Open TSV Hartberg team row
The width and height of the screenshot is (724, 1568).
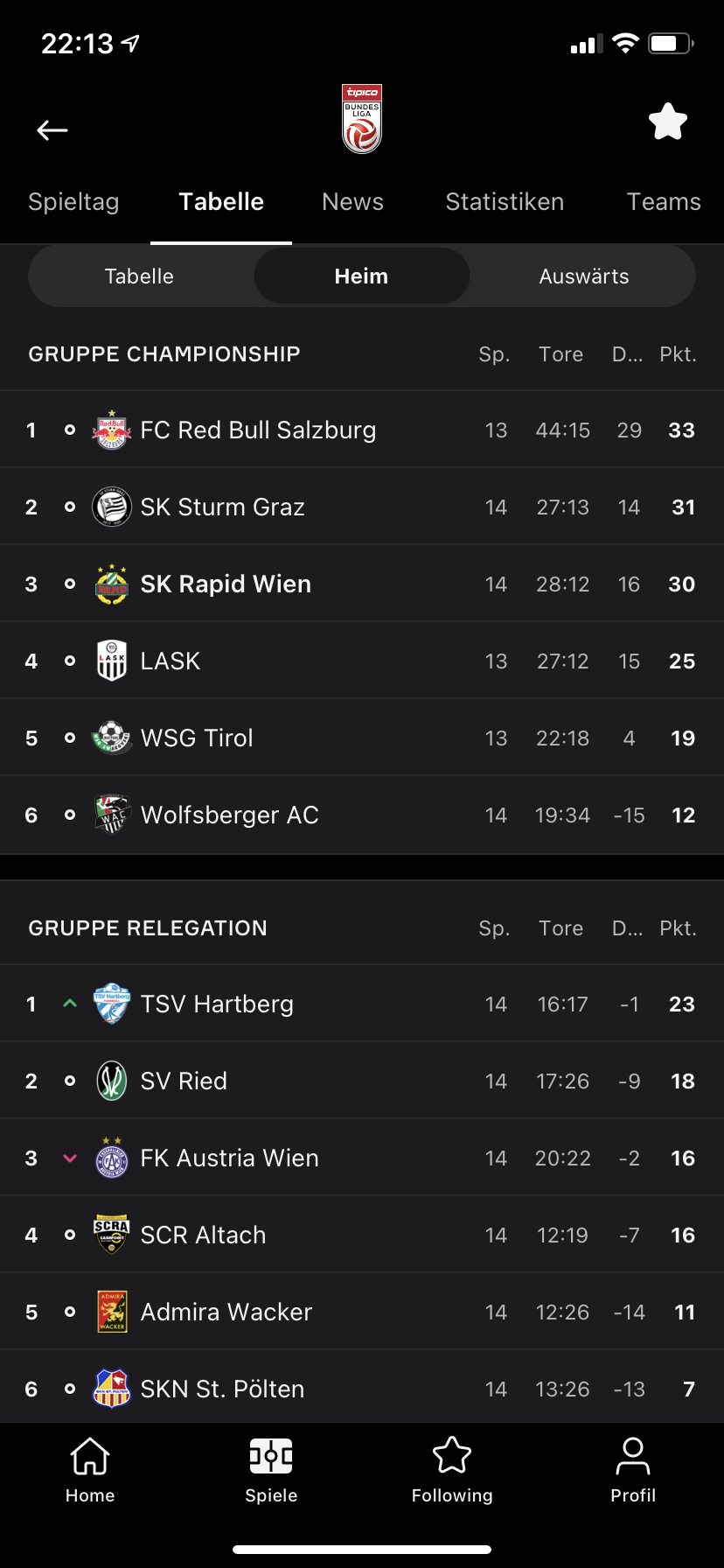[362, 1004]
